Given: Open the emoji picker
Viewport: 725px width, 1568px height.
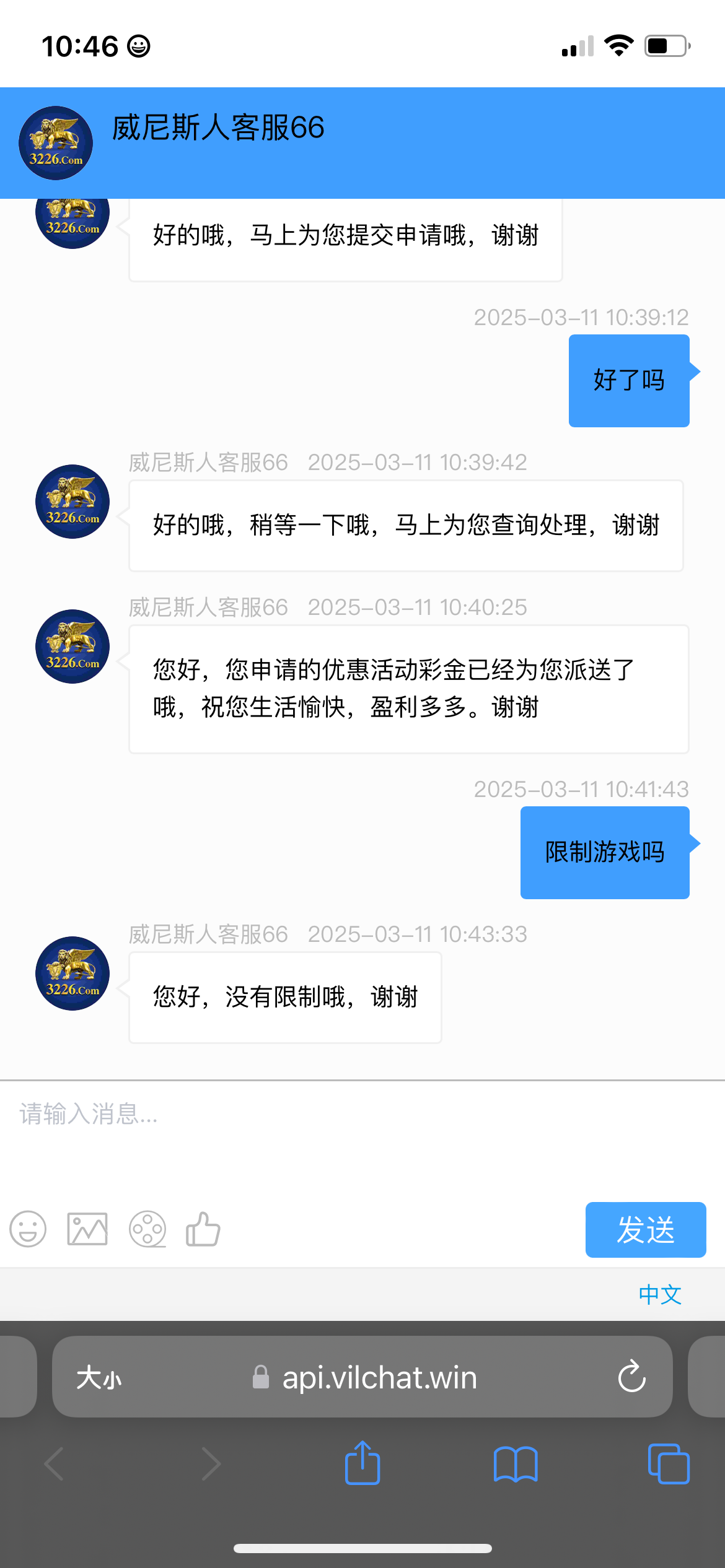Looking at the screenshot, I should point(28,1229).
